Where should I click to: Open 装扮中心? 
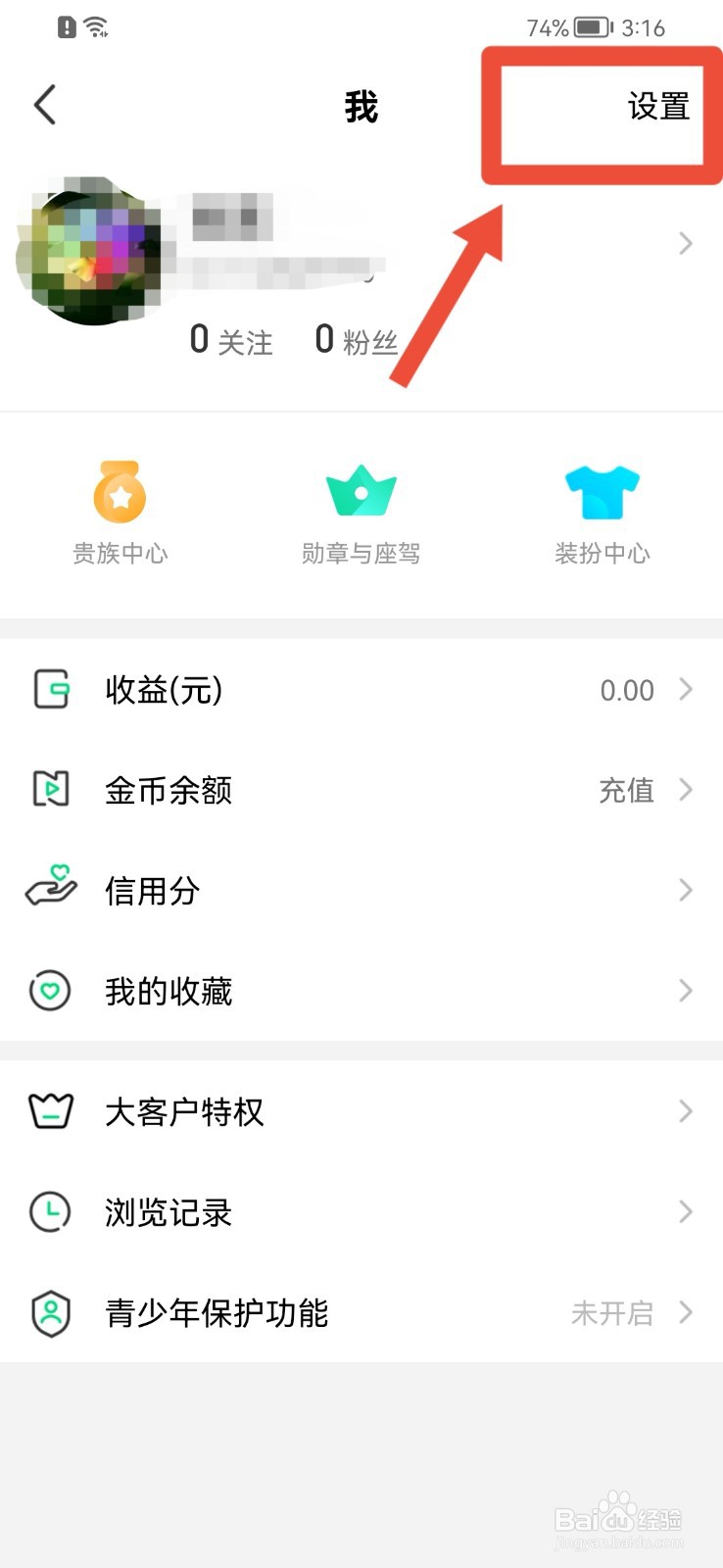pos(602,513)
